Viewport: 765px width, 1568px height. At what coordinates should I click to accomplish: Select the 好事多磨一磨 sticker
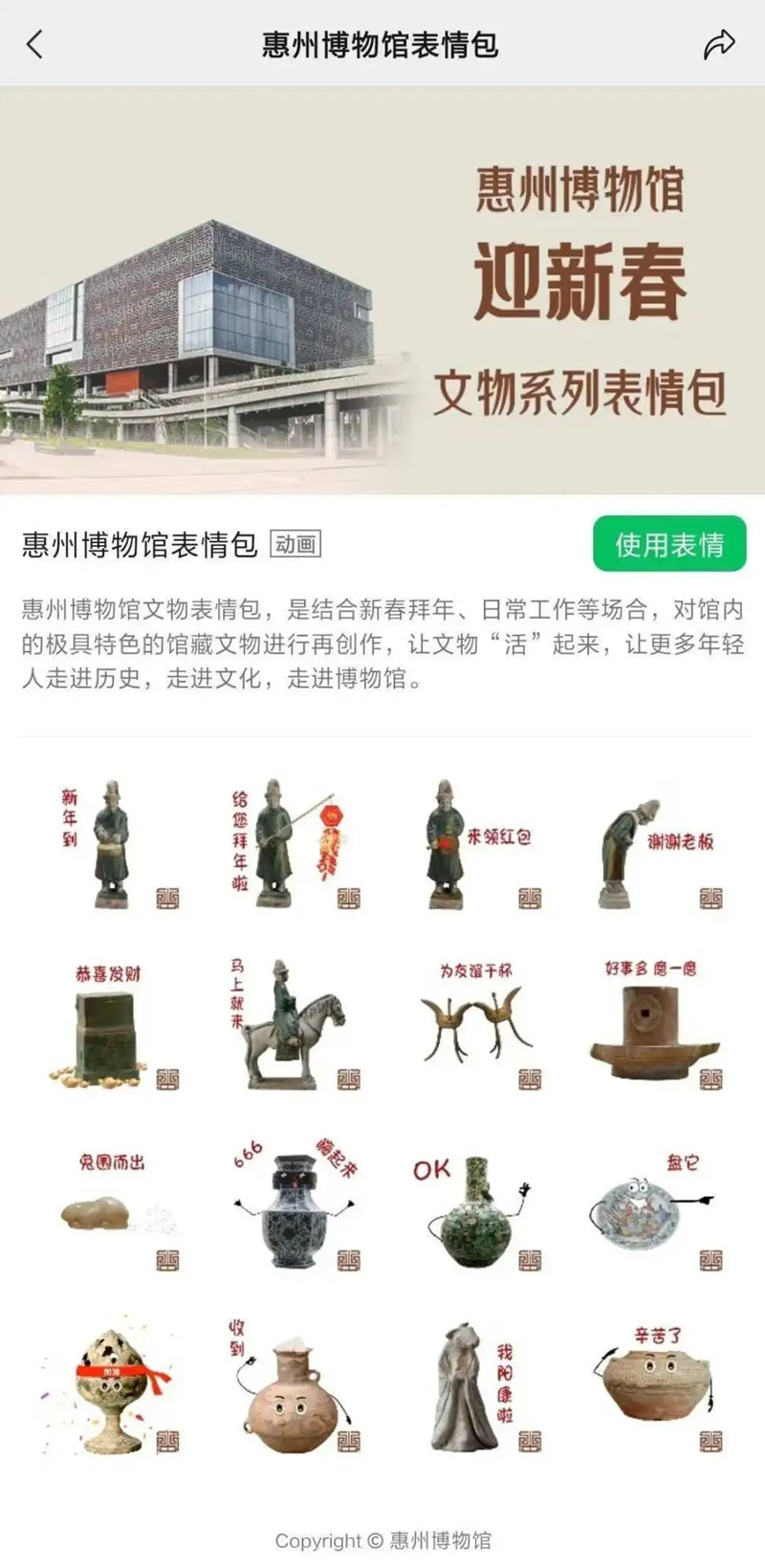654,1026
